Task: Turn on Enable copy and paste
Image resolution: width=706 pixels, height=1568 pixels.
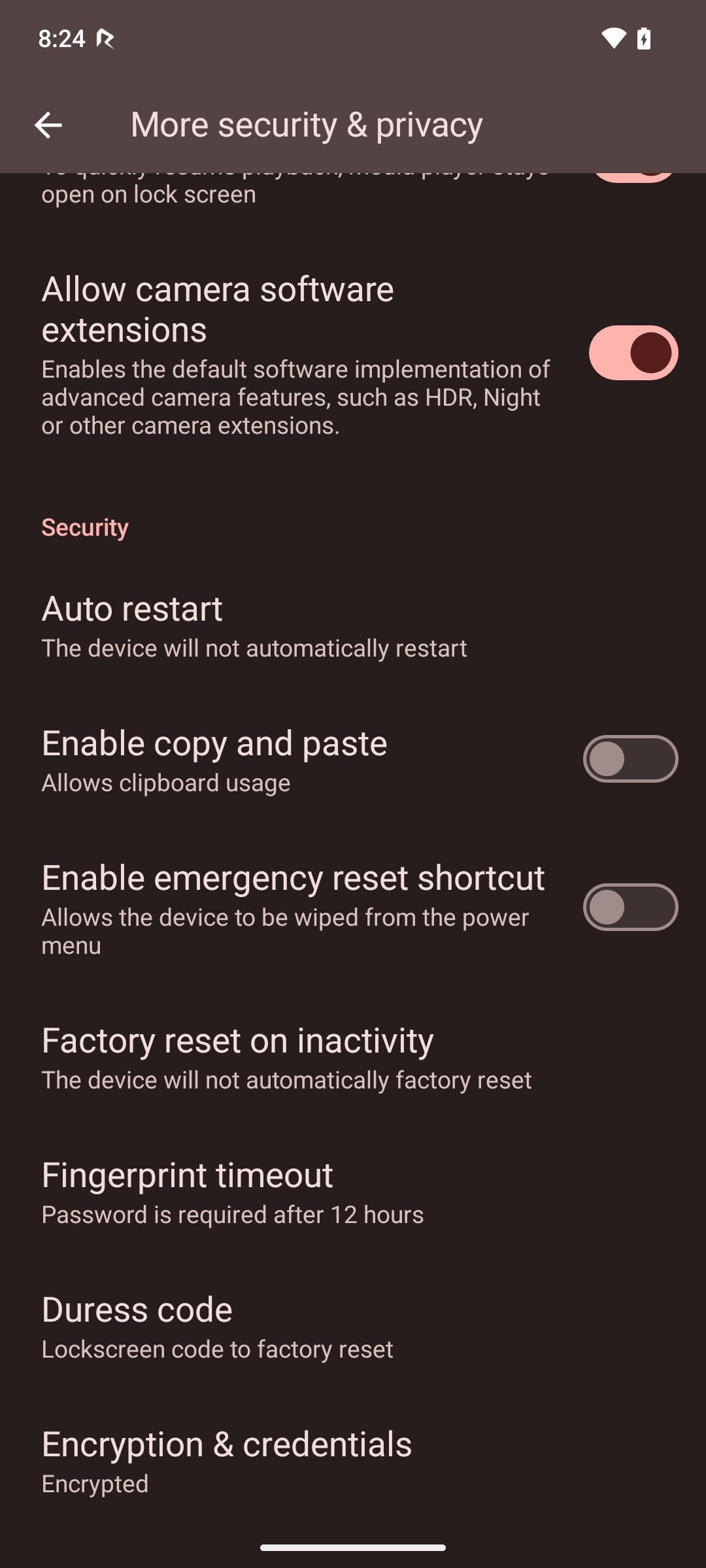Action: coord(630,759)
